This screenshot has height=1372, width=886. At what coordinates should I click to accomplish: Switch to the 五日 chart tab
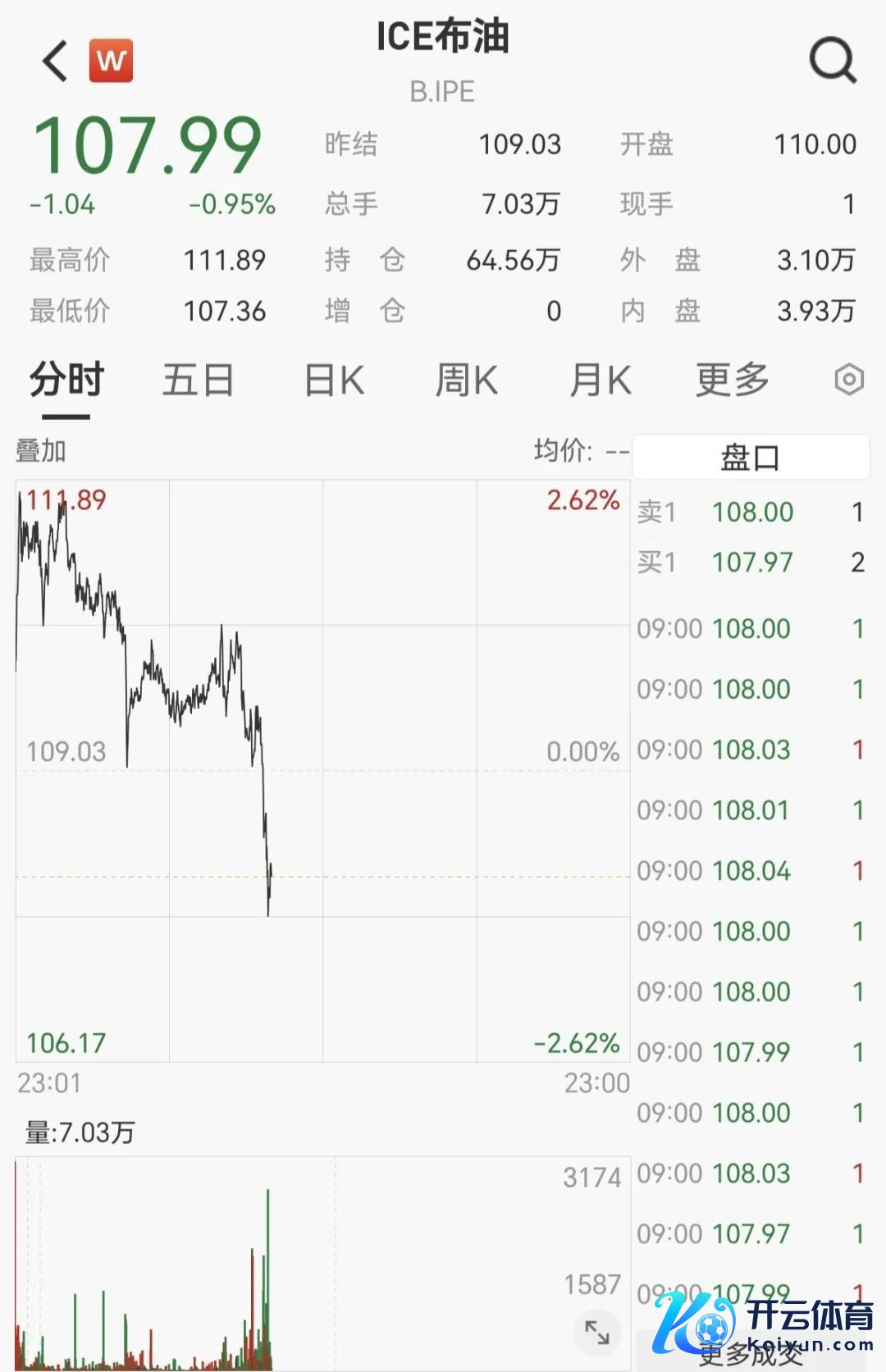point(198,381)
